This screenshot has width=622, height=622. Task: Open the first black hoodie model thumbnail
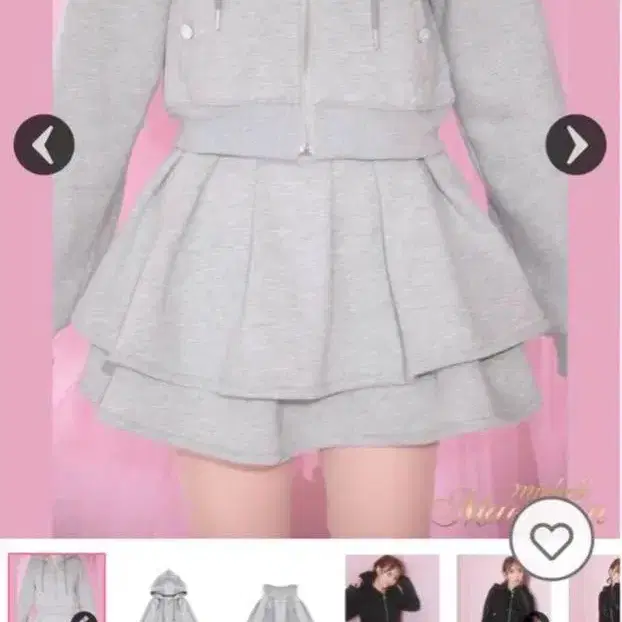tap(392, 588)
